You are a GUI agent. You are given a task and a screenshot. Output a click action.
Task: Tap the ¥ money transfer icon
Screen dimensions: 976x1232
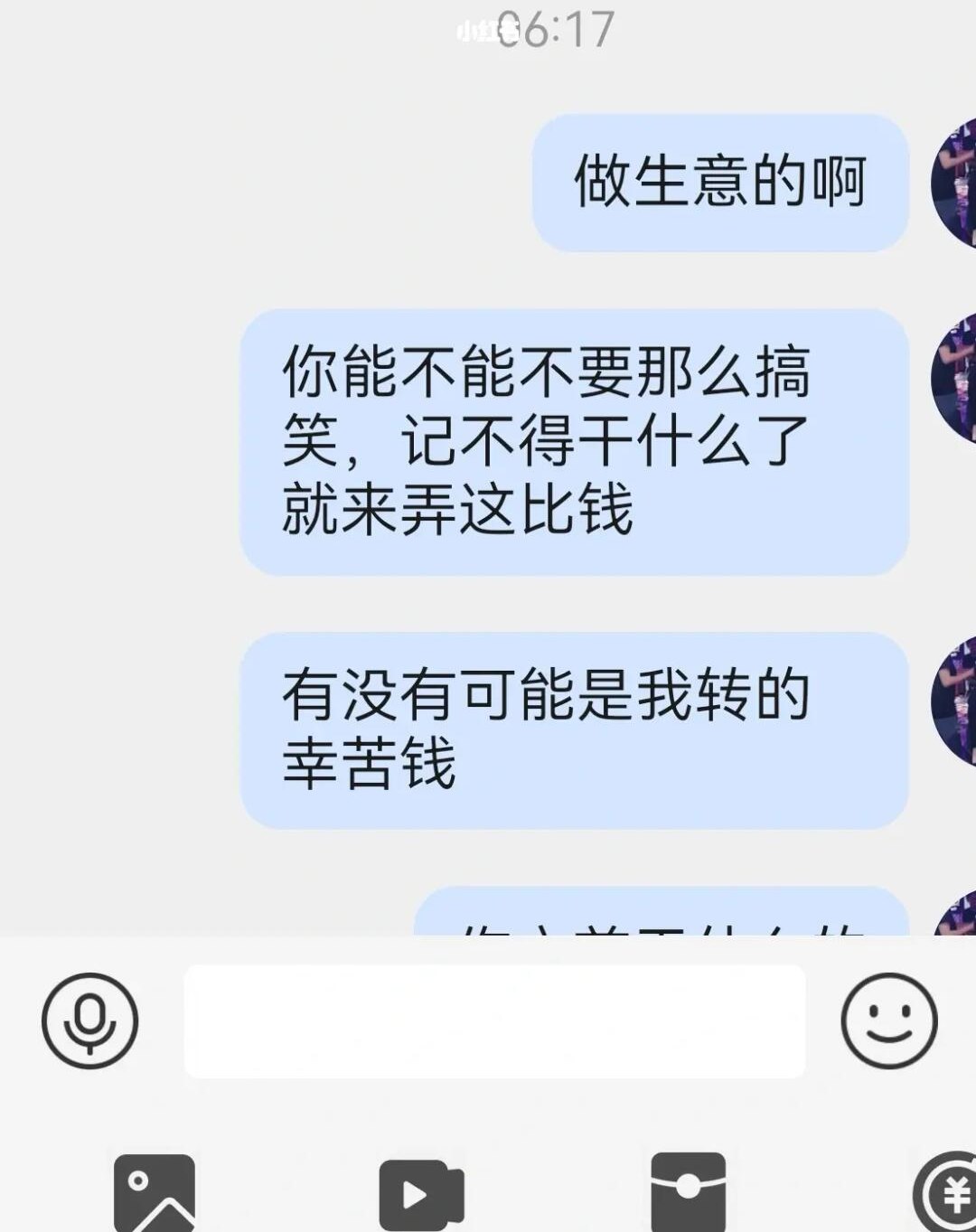click(953, 1193)
